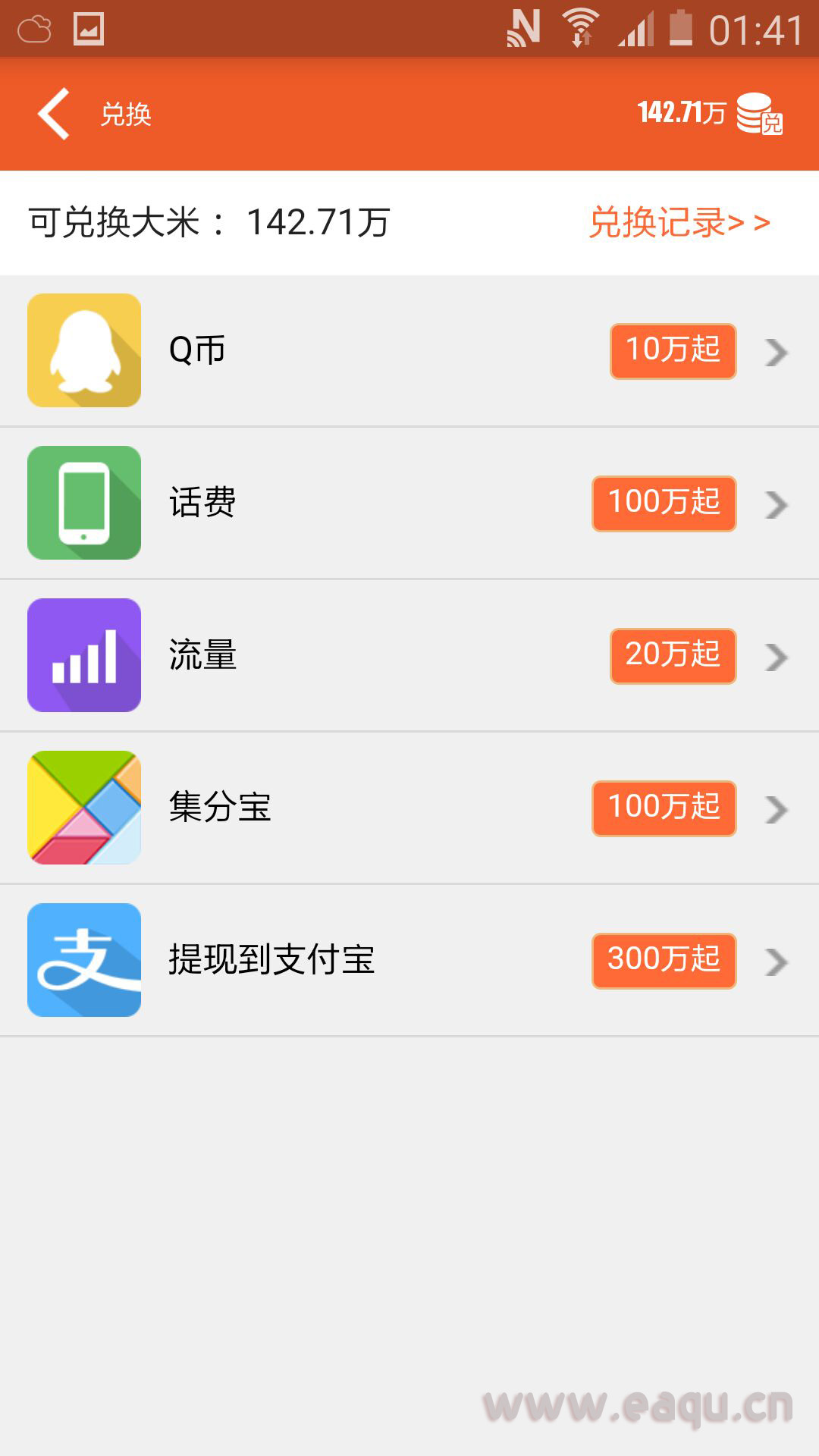The width and height of the screenshot is (819, 1456).
Task: Choose the 集分宝 exchange row
Action: pyautogui.click(x=409, y=808)
